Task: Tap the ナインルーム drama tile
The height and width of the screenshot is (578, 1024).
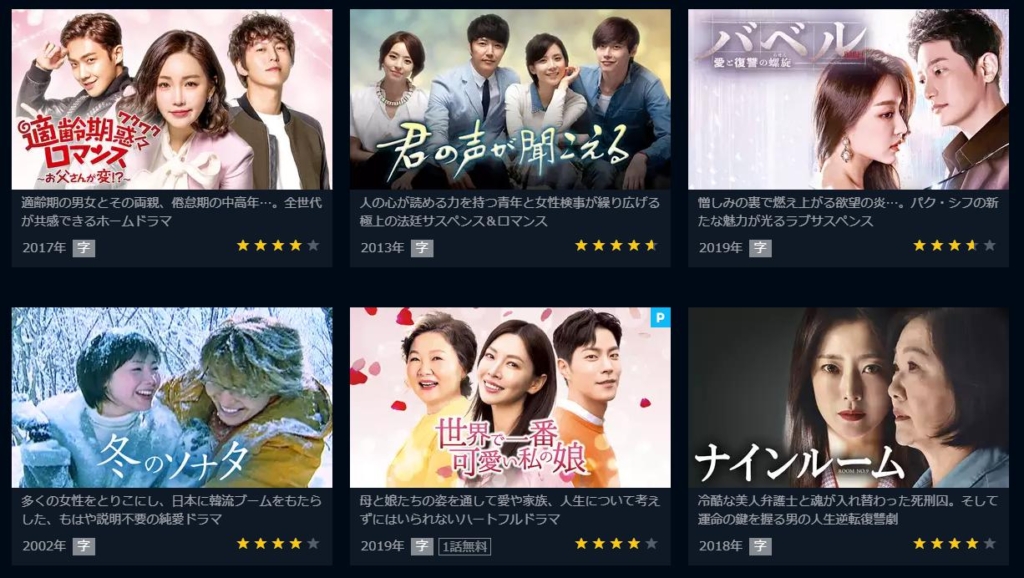Action: [x=848, y=397]
